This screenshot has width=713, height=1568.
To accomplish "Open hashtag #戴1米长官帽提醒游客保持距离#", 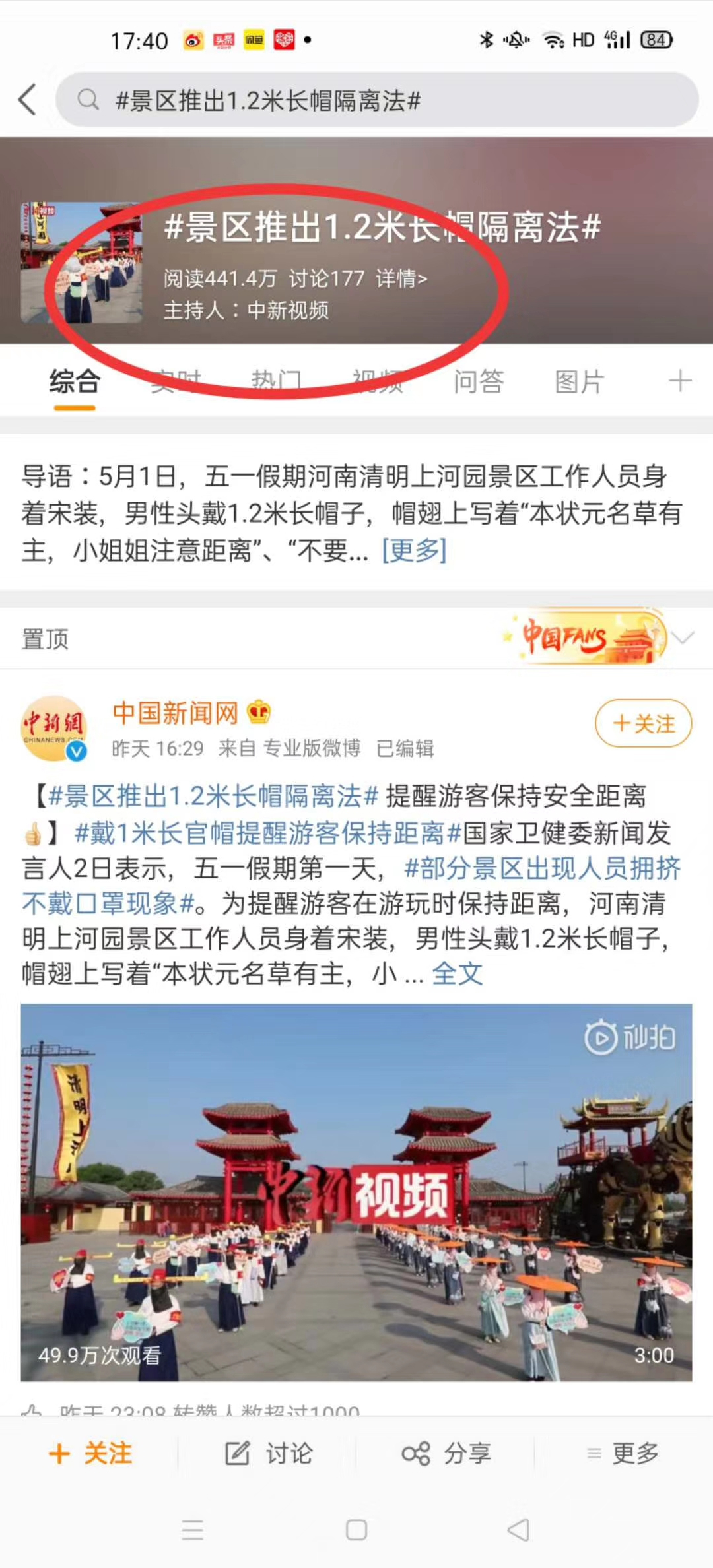I will 267,833.
